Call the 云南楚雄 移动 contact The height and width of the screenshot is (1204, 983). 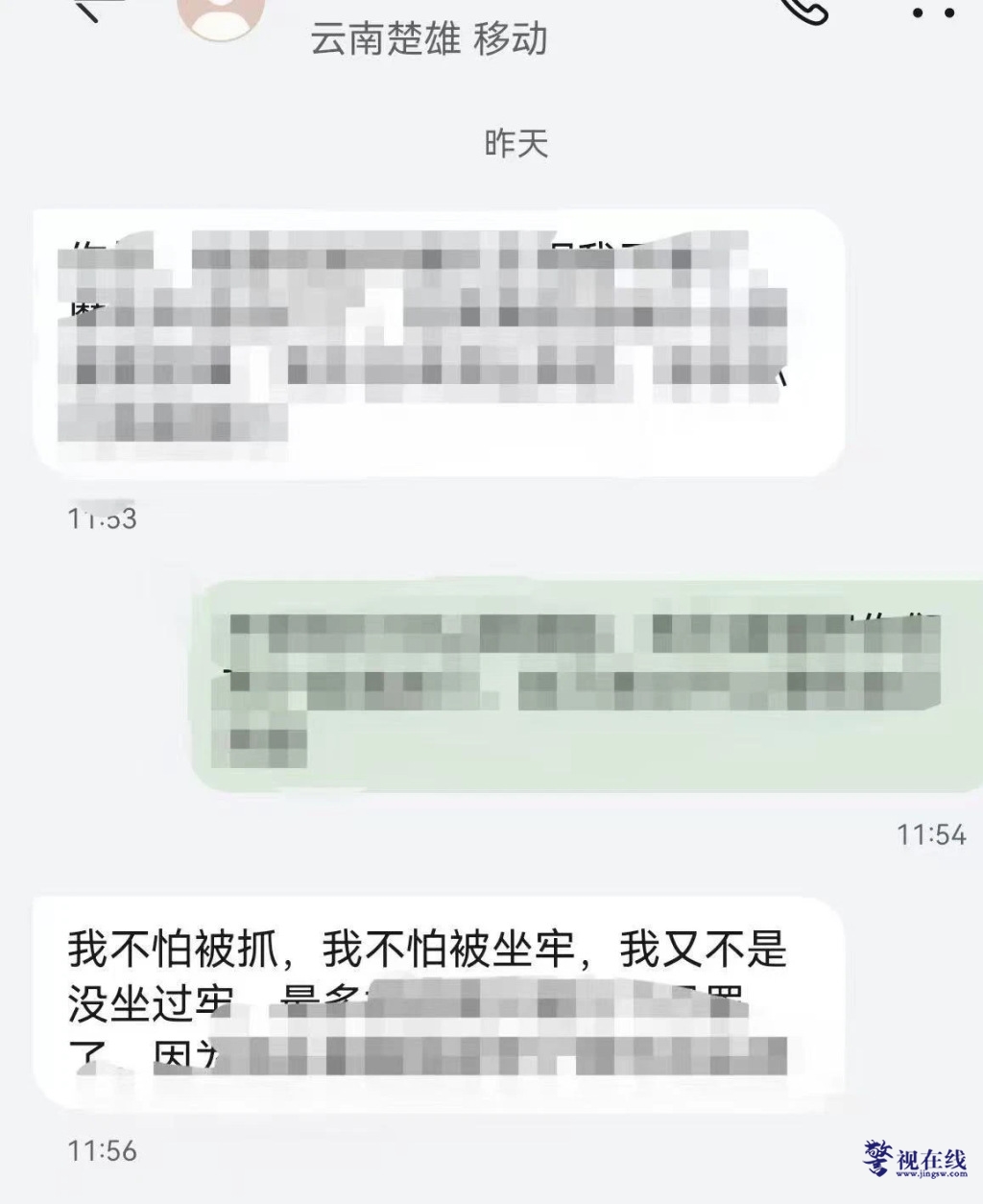803,8
